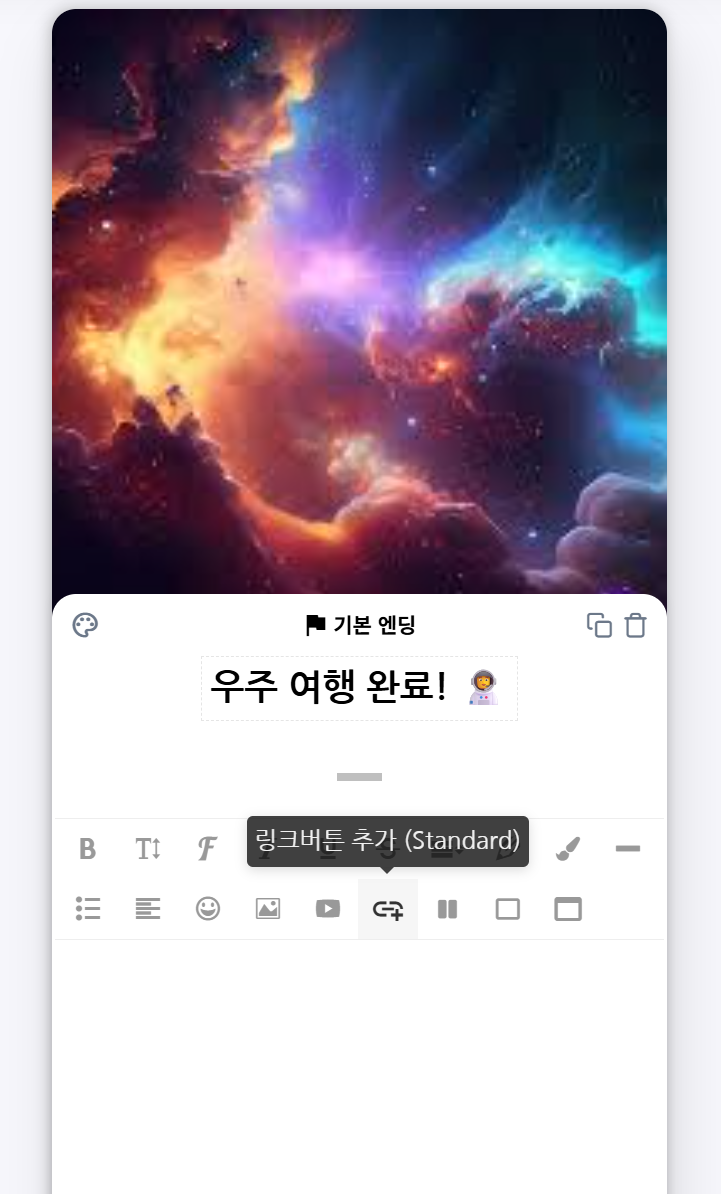Change the text alignment

coord(148,909)
